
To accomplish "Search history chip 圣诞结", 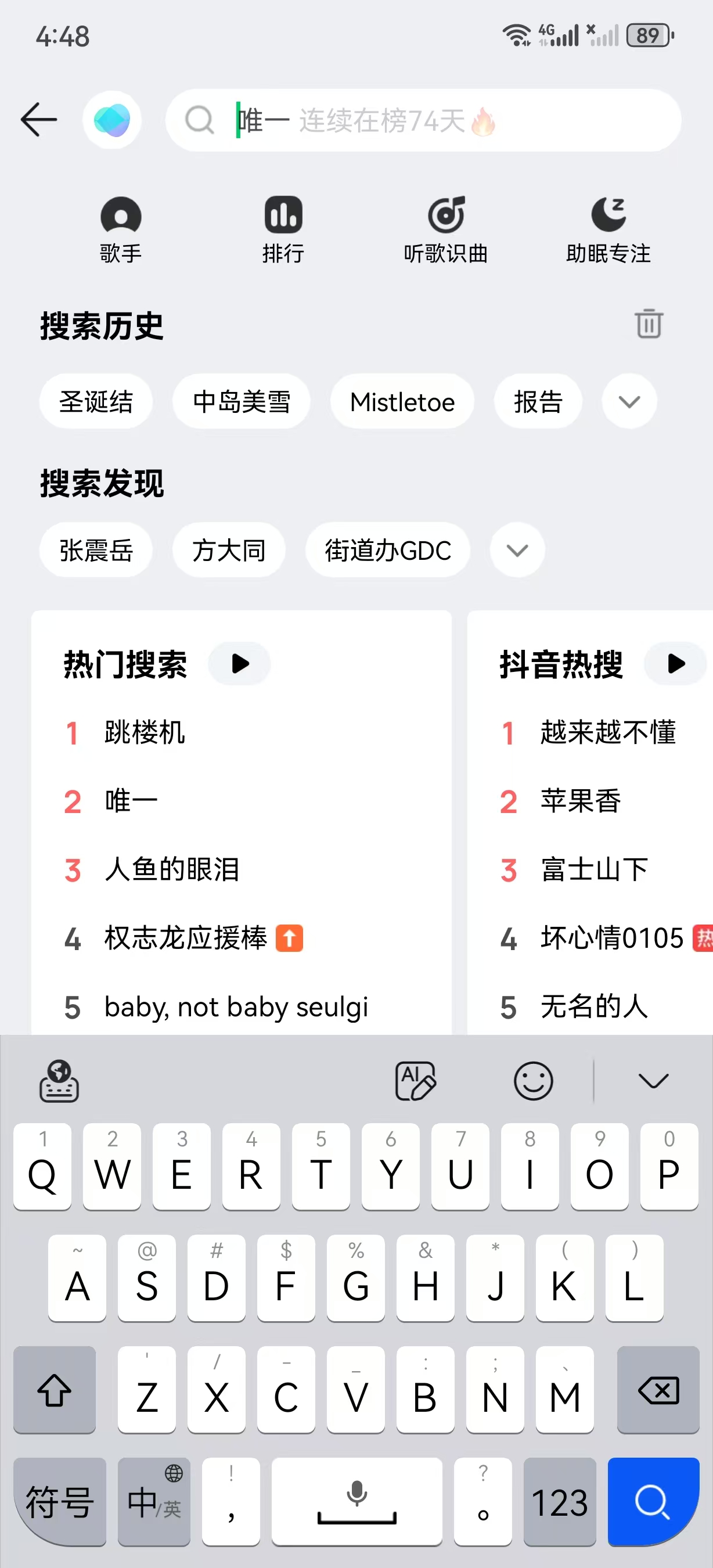I will [96, 402].
